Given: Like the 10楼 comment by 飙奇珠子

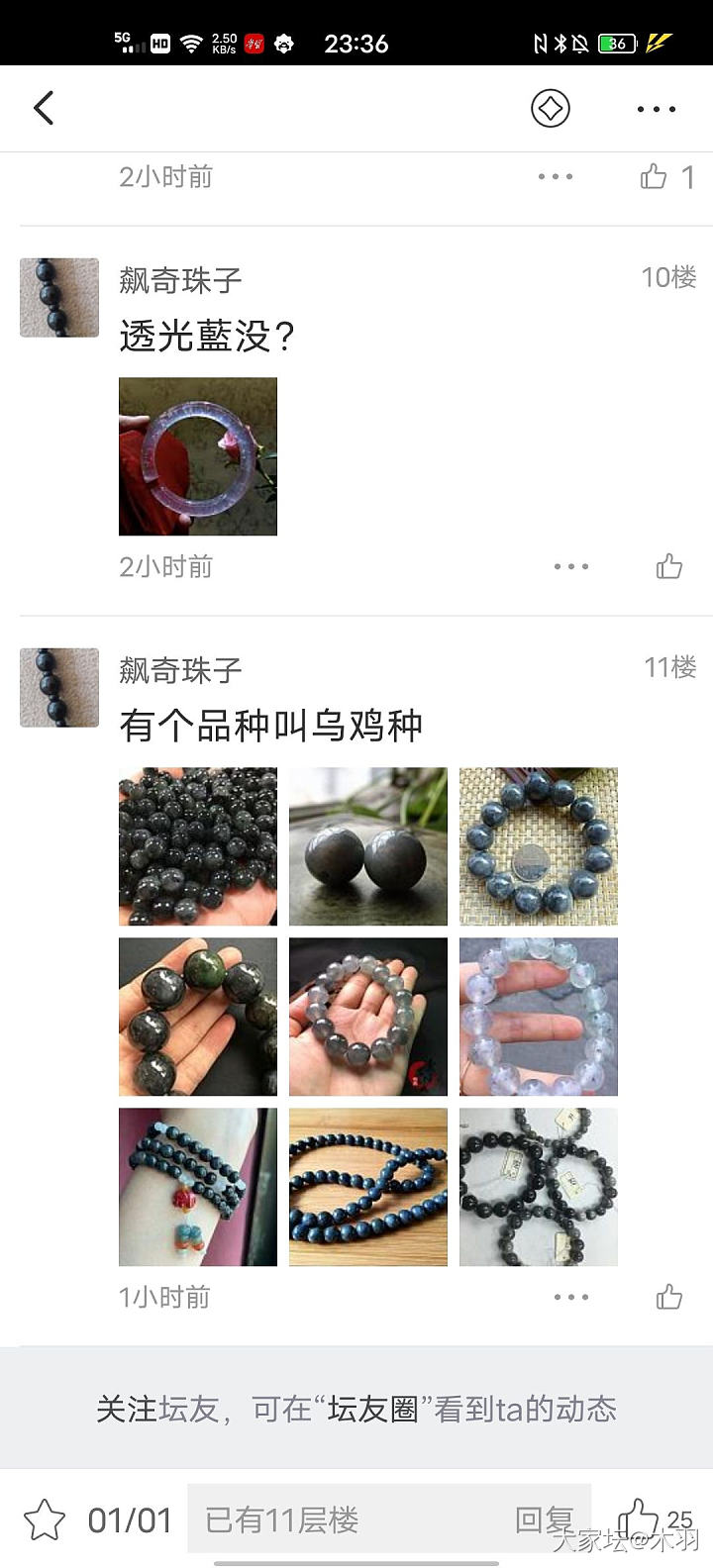Looking at the screenshot, I should (669, 566).
